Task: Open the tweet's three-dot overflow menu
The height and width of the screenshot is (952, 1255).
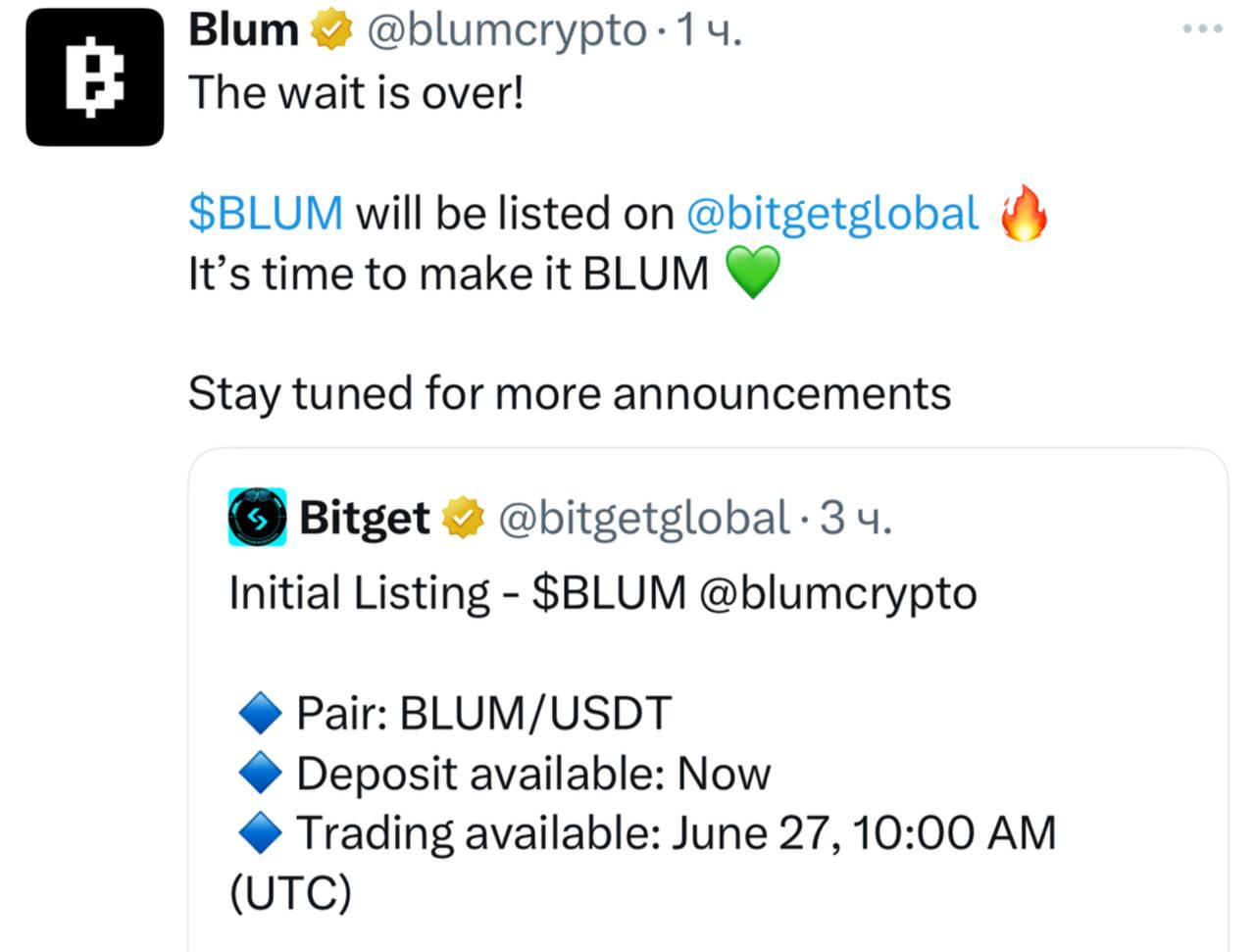Action: coord(1202,29)
